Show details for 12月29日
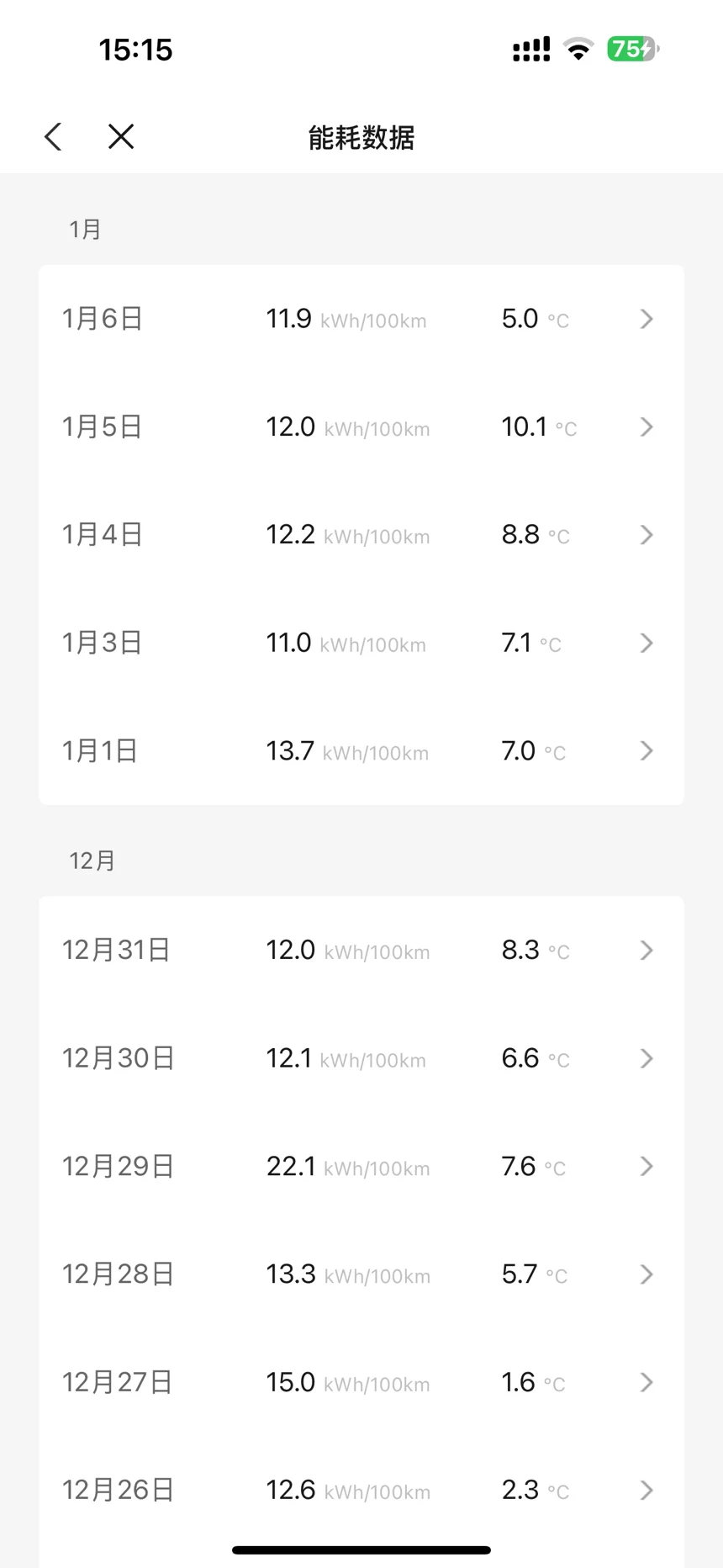This screenshot has height=1568, width=723. [361, 1166]
